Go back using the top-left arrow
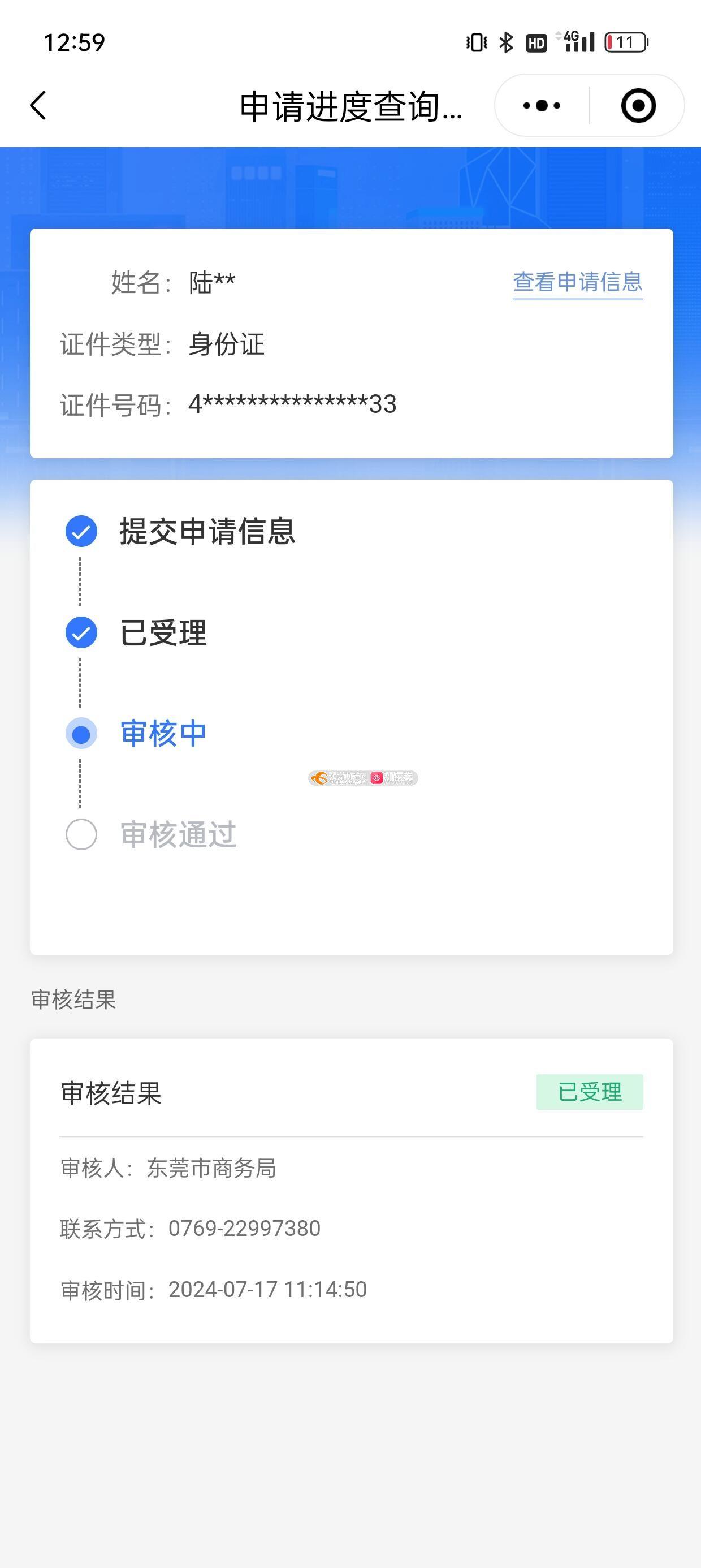This screenshot has height=1568, width=701. (x=38, y=105)
